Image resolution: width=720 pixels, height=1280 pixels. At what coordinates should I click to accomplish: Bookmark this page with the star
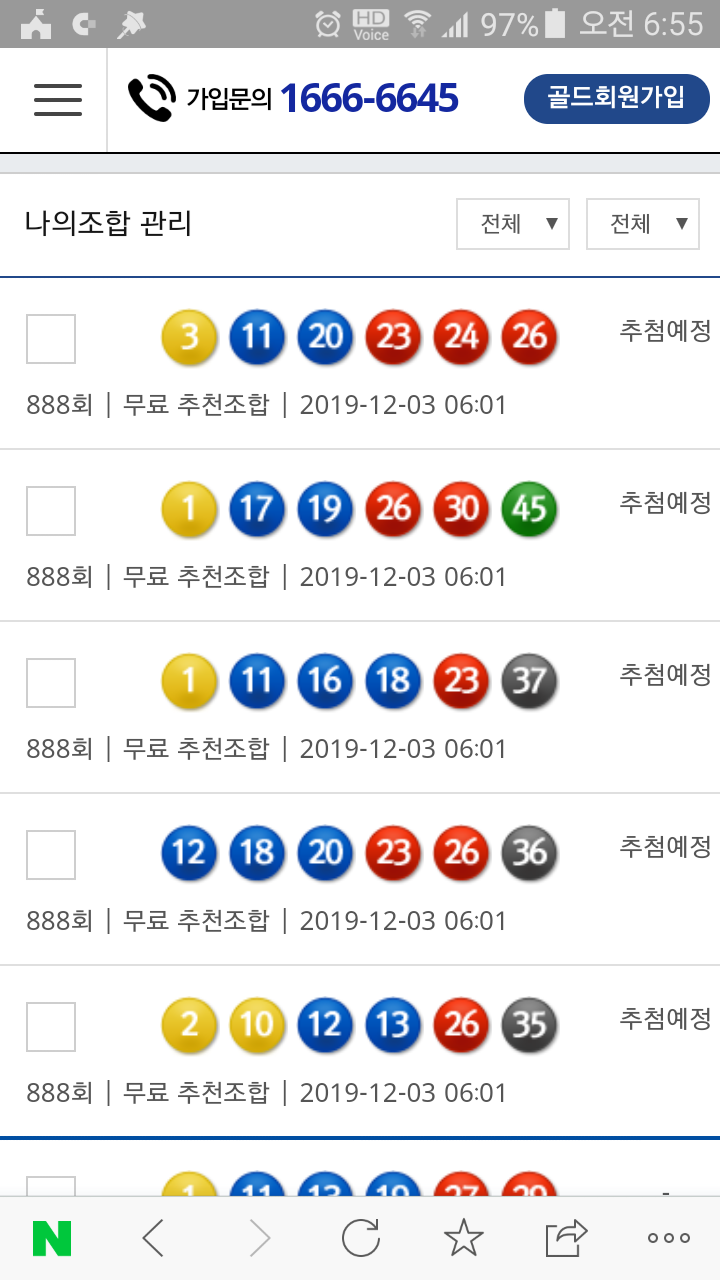[463, 1239]
